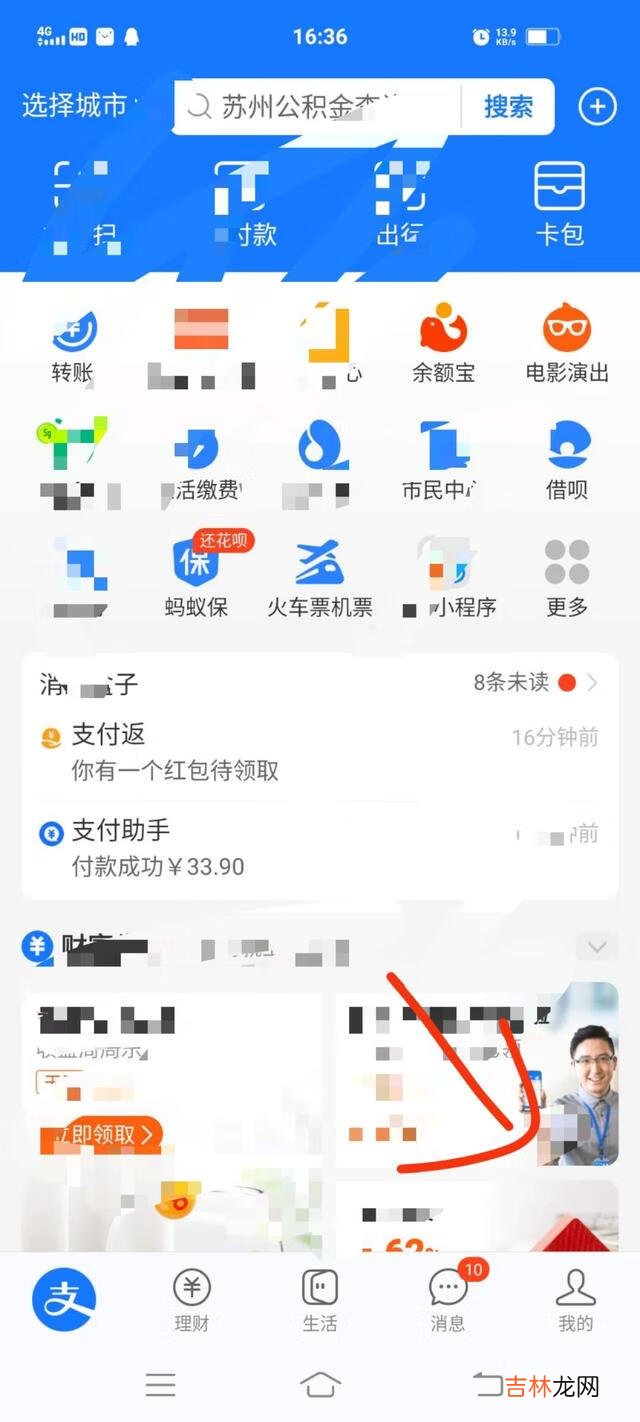Open the 选择城市 city picker
Viewport: 640px width, 1422px height.
tap(78, 106)
